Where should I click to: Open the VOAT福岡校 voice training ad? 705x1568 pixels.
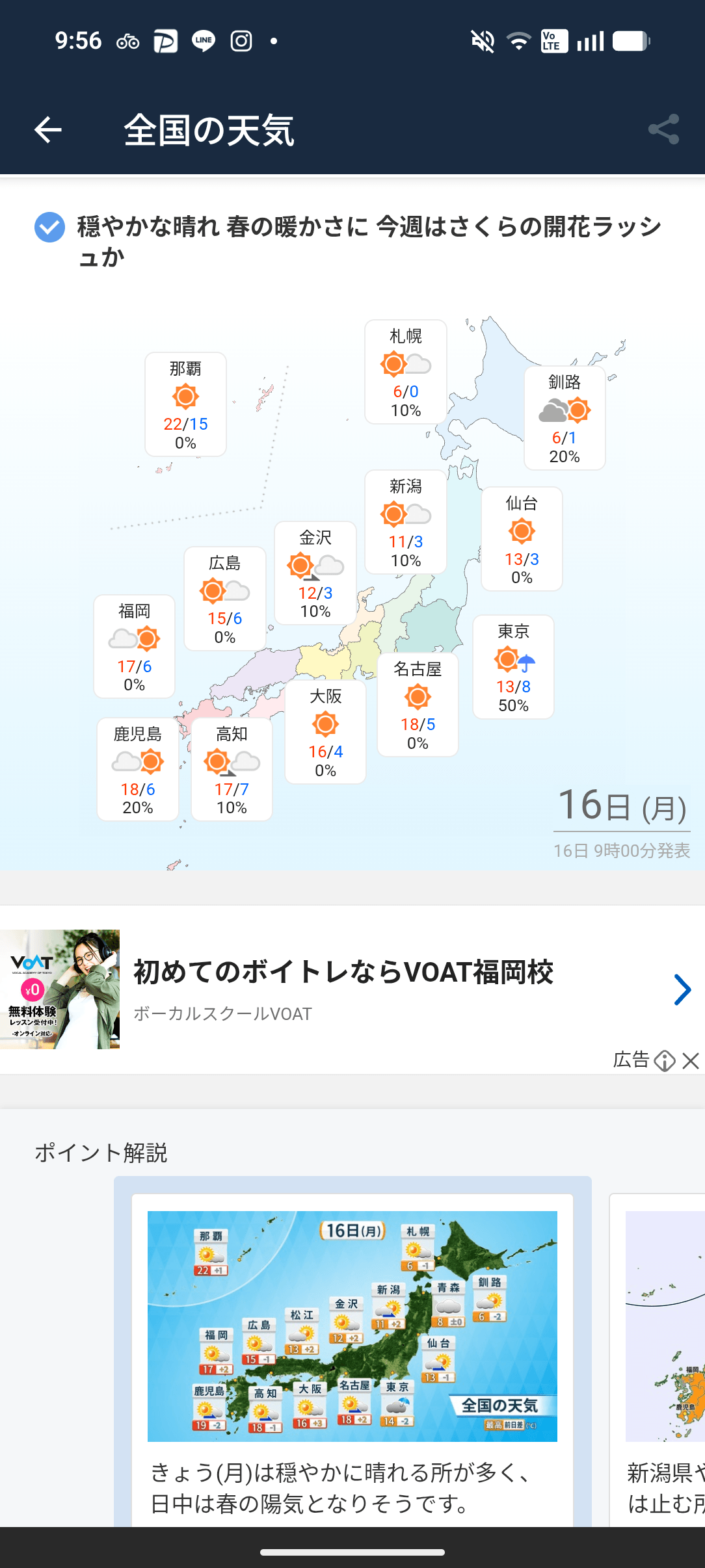tap(343, 989)
